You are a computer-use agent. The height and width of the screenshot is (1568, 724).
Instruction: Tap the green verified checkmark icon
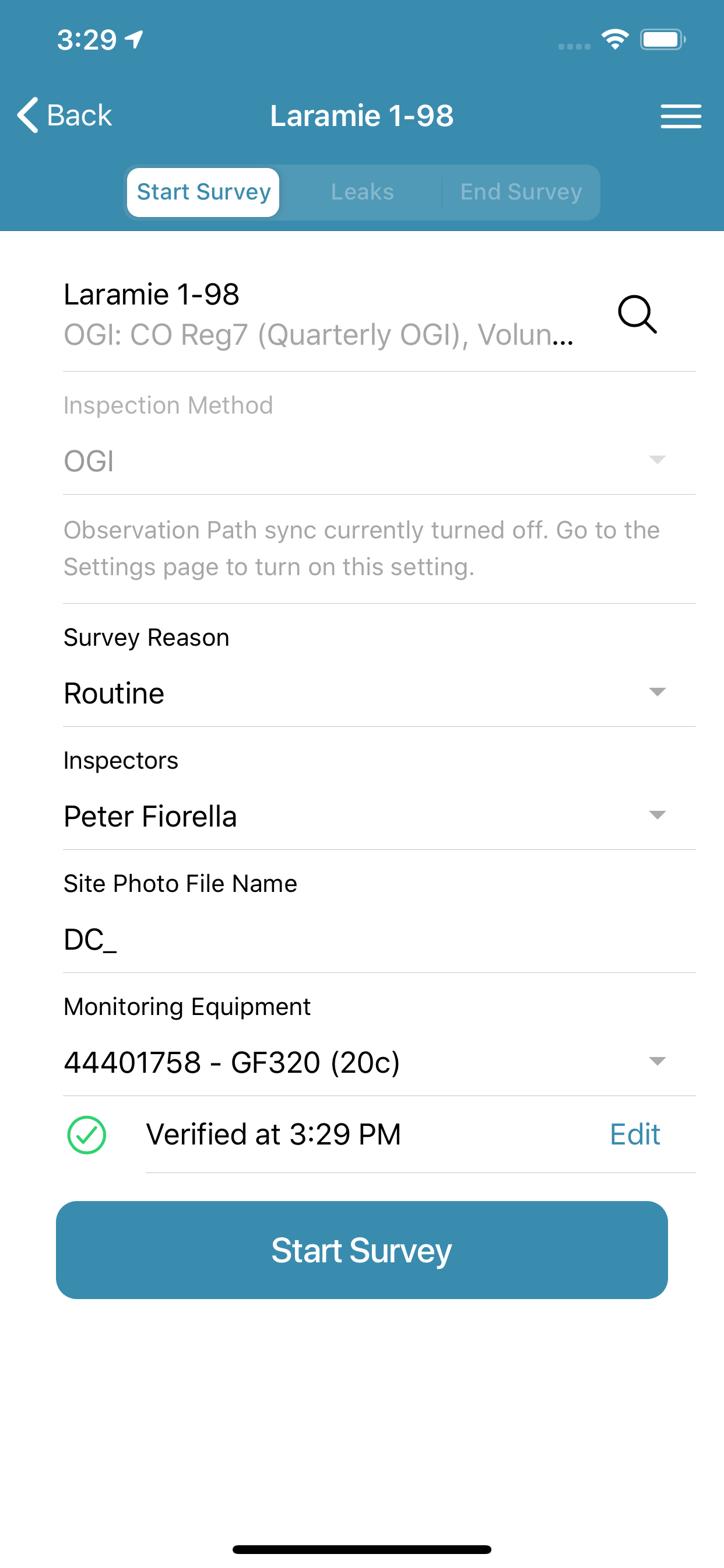[86, 1133]
